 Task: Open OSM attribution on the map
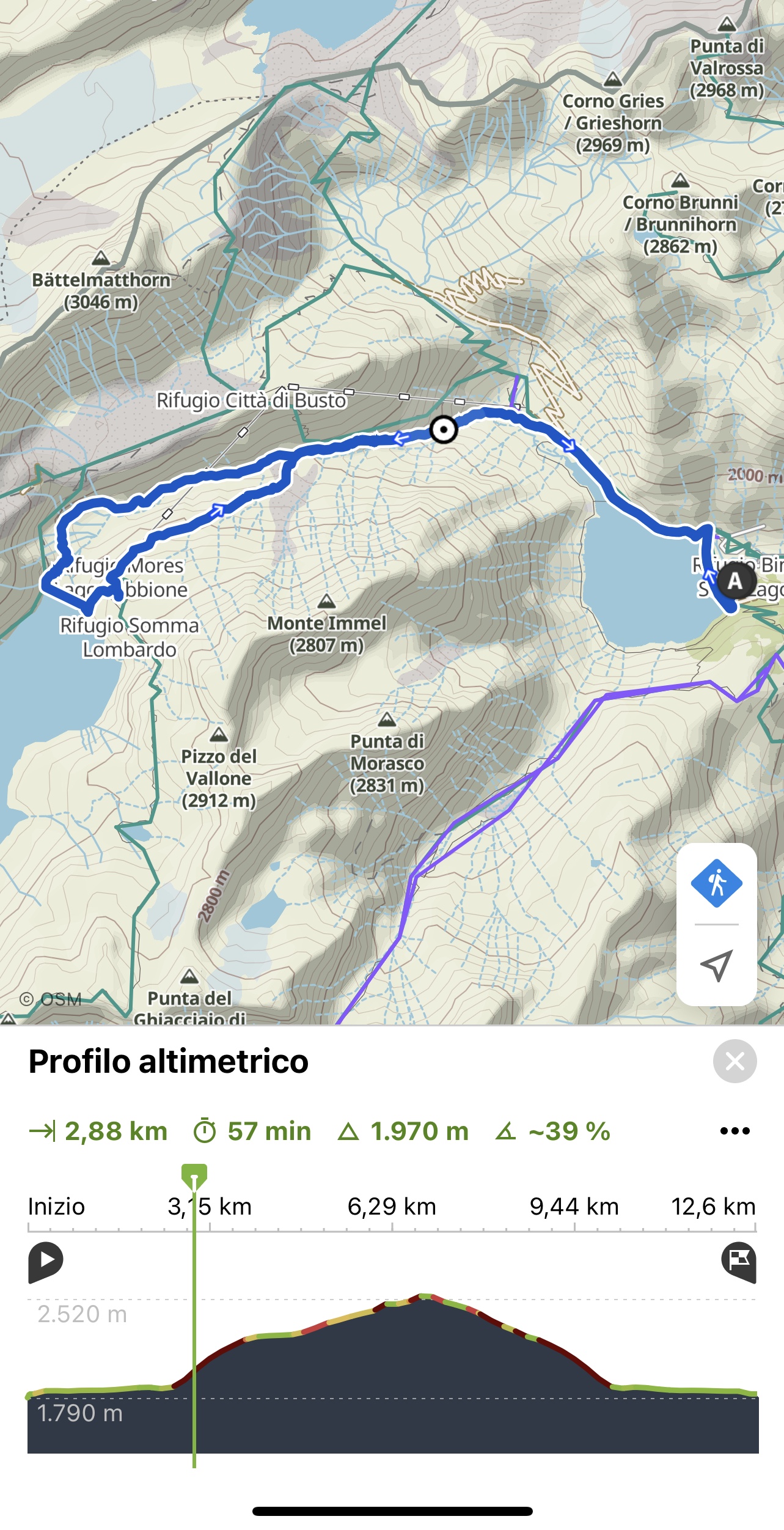coord(51,999)
